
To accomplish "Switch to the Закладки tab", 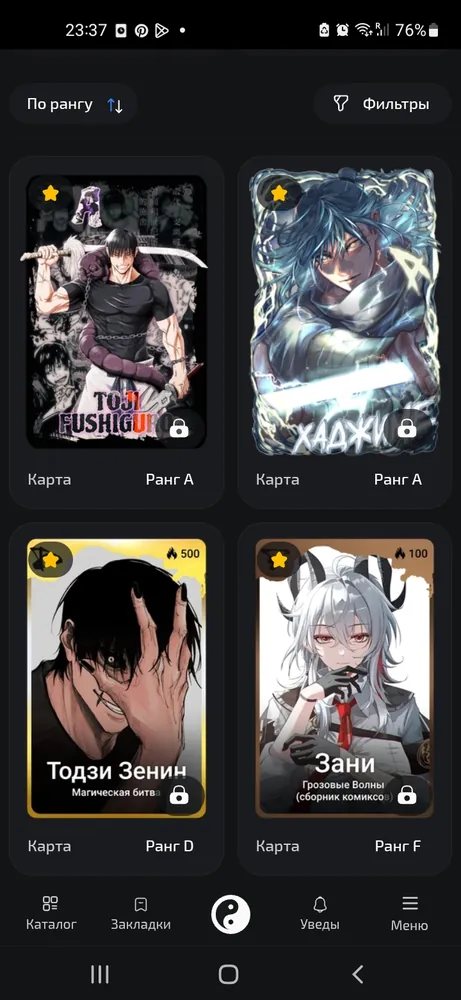I will [x=141, y=913].
